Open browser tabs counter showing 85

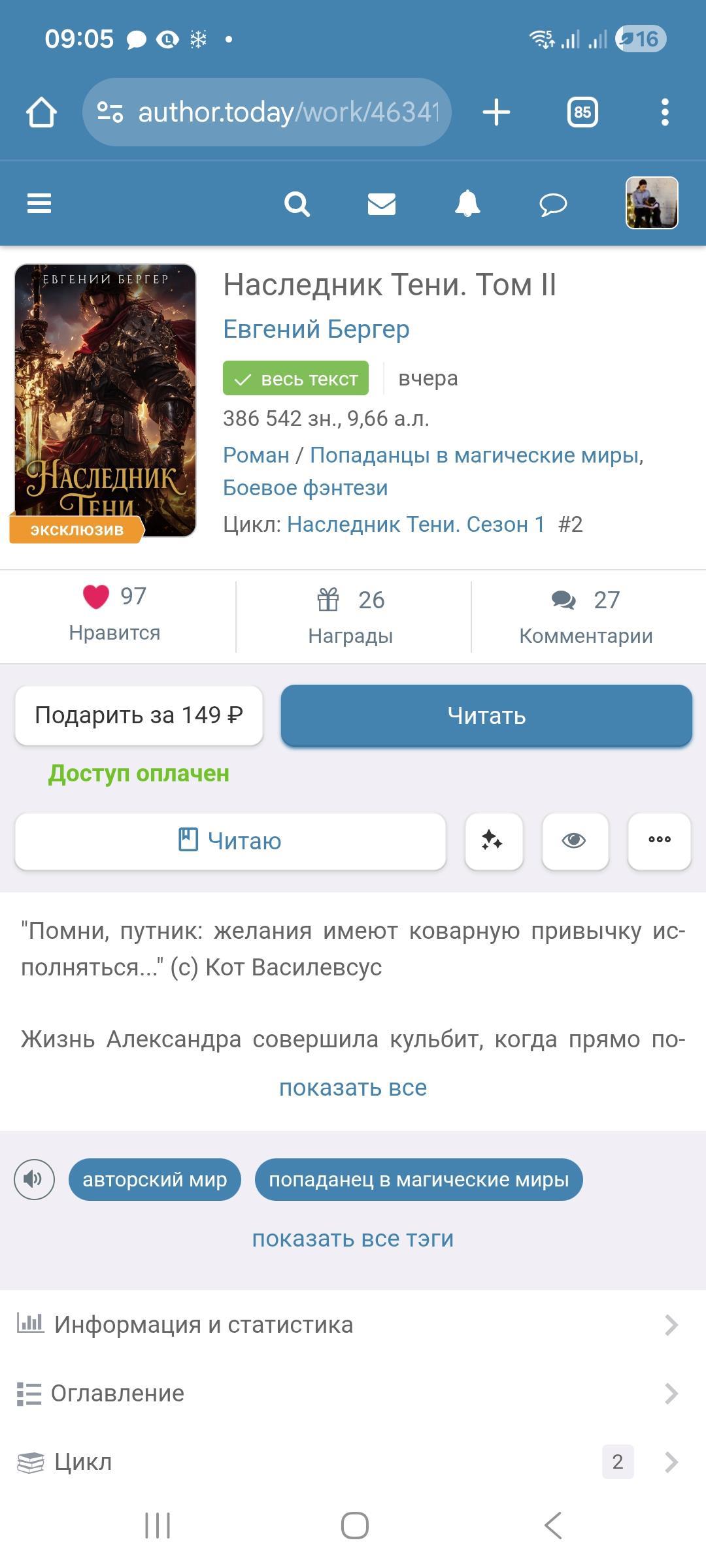[582, 112]
